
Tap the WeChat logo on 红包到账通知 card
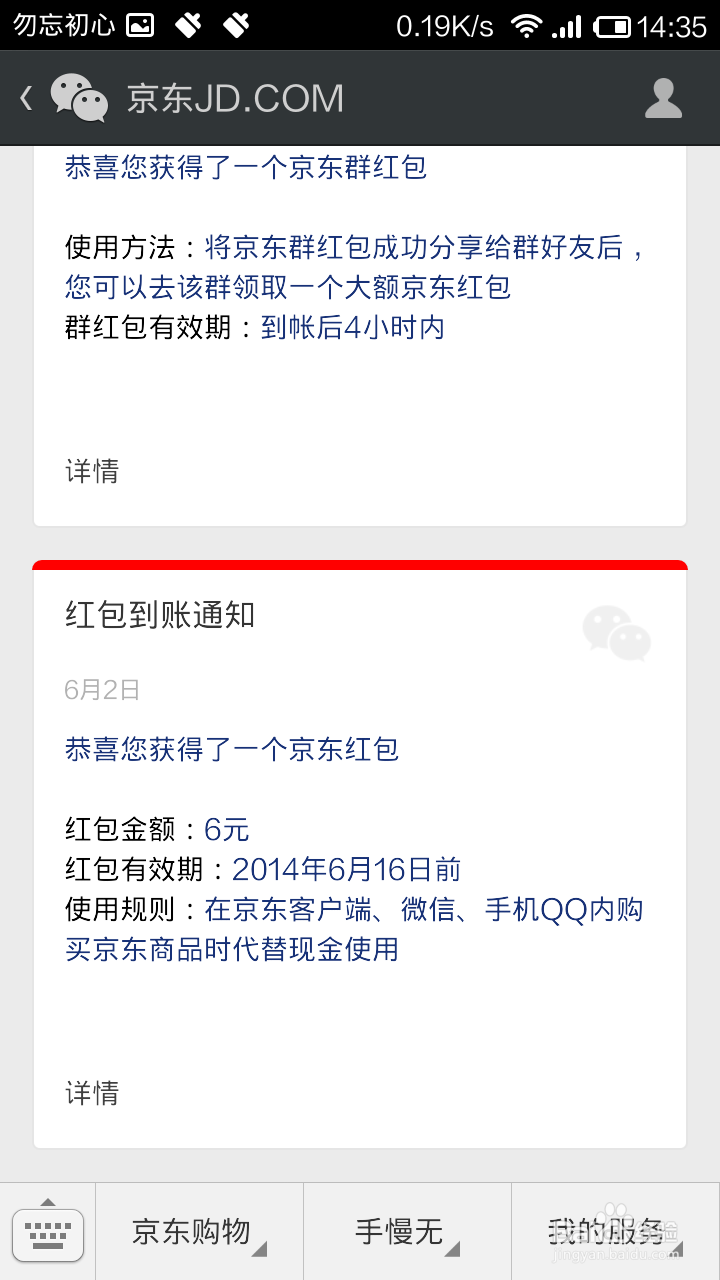tap(616, 633)
